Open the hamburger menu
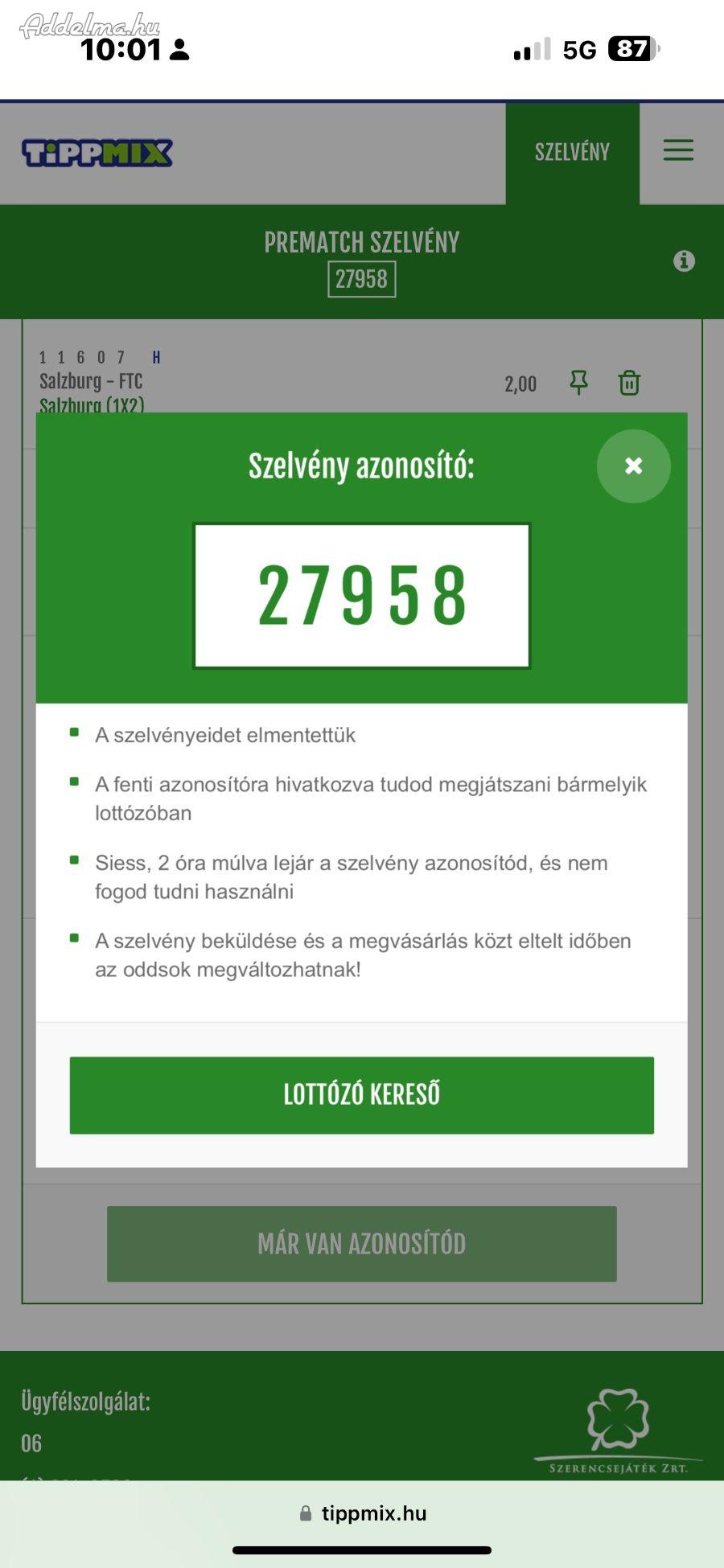724x1568 pixels. 678,150
